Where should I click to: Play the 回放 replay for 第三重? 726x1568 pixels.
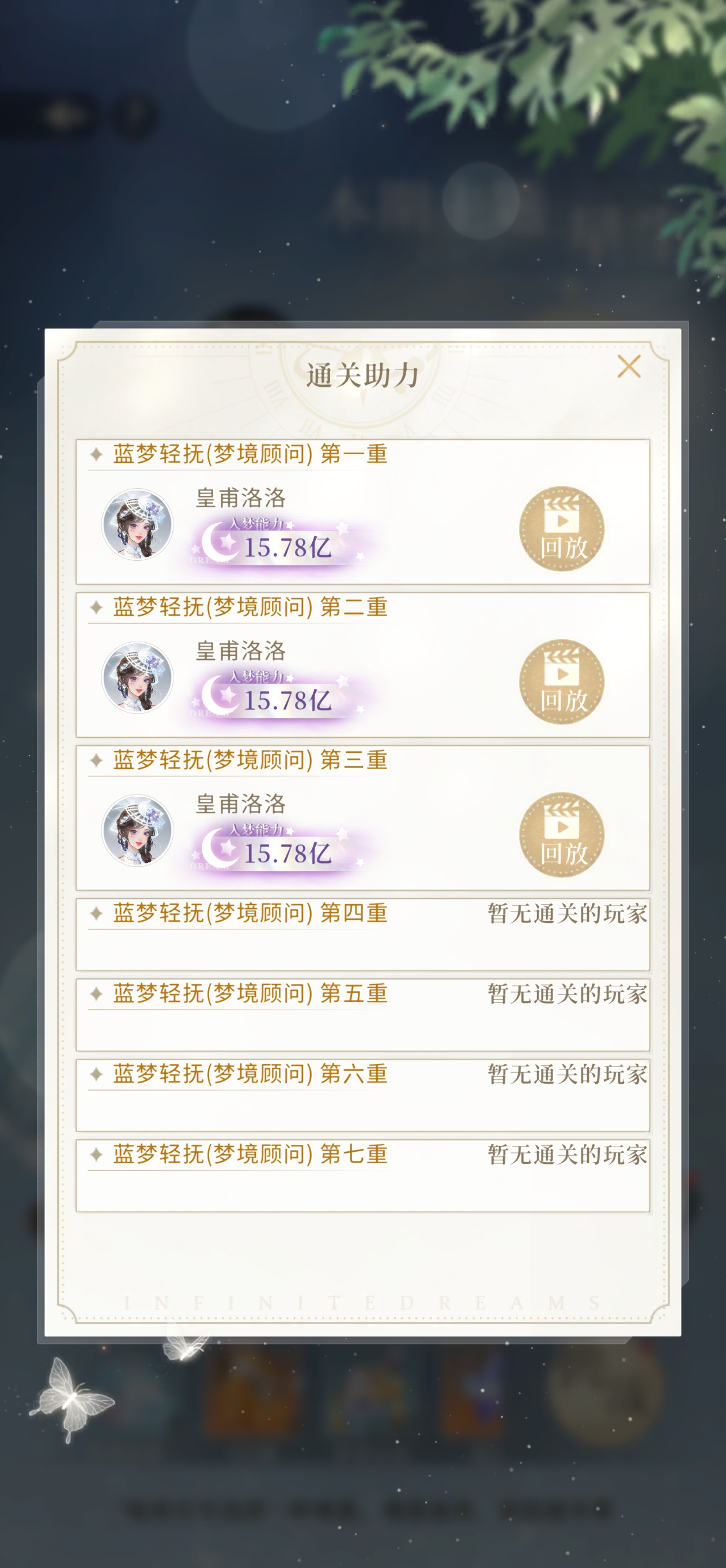562,834
